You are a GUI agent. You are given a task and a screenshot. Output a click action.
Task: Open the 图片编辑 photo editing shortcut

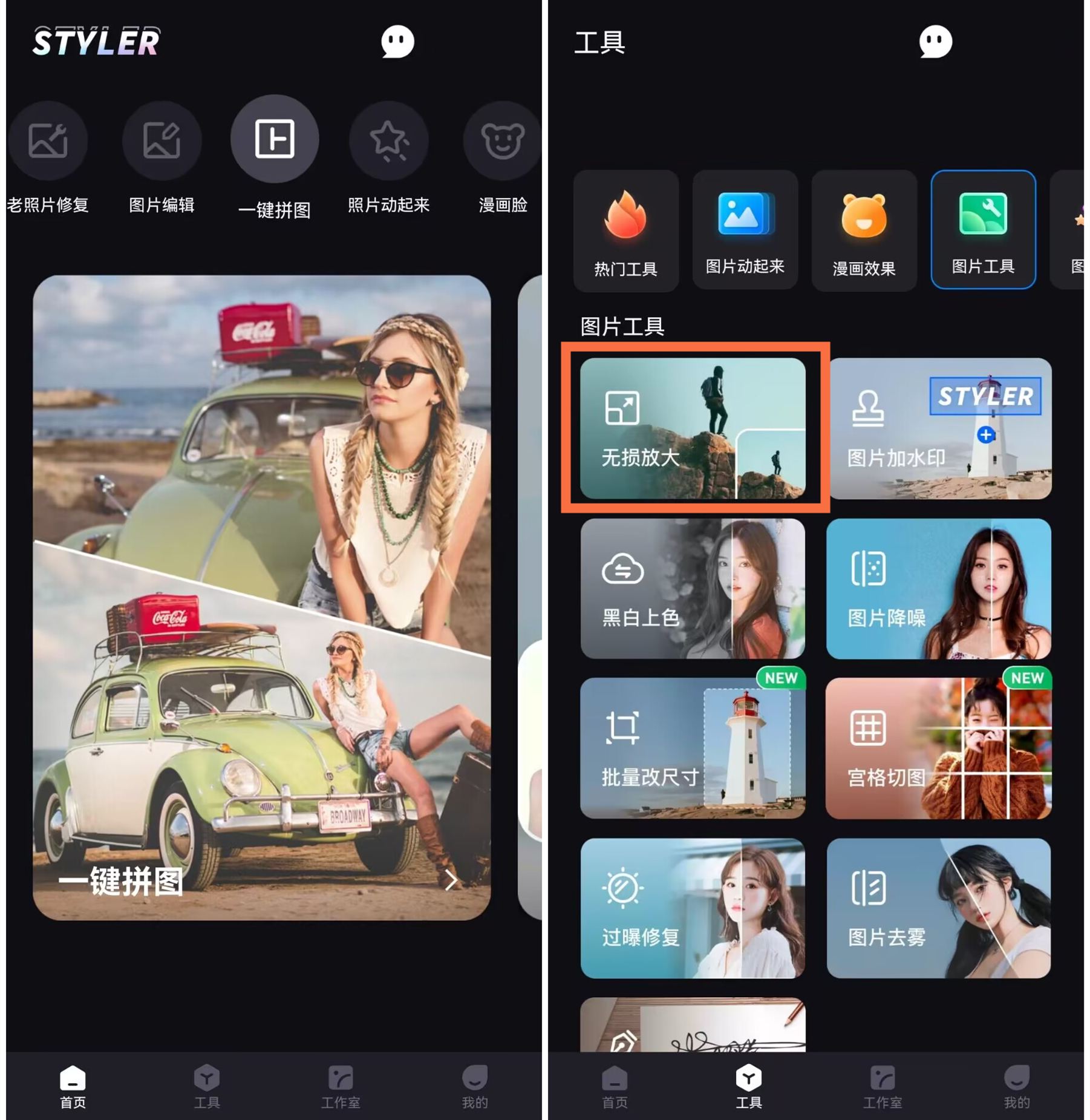[162, 141]
